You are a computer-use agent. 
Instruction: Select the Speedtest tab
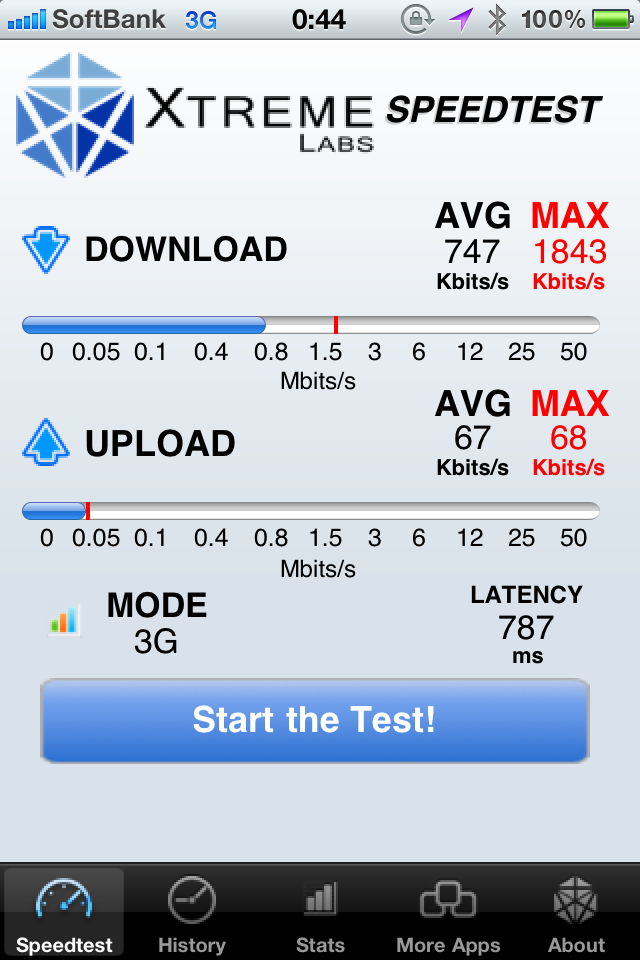coord(64,914)
